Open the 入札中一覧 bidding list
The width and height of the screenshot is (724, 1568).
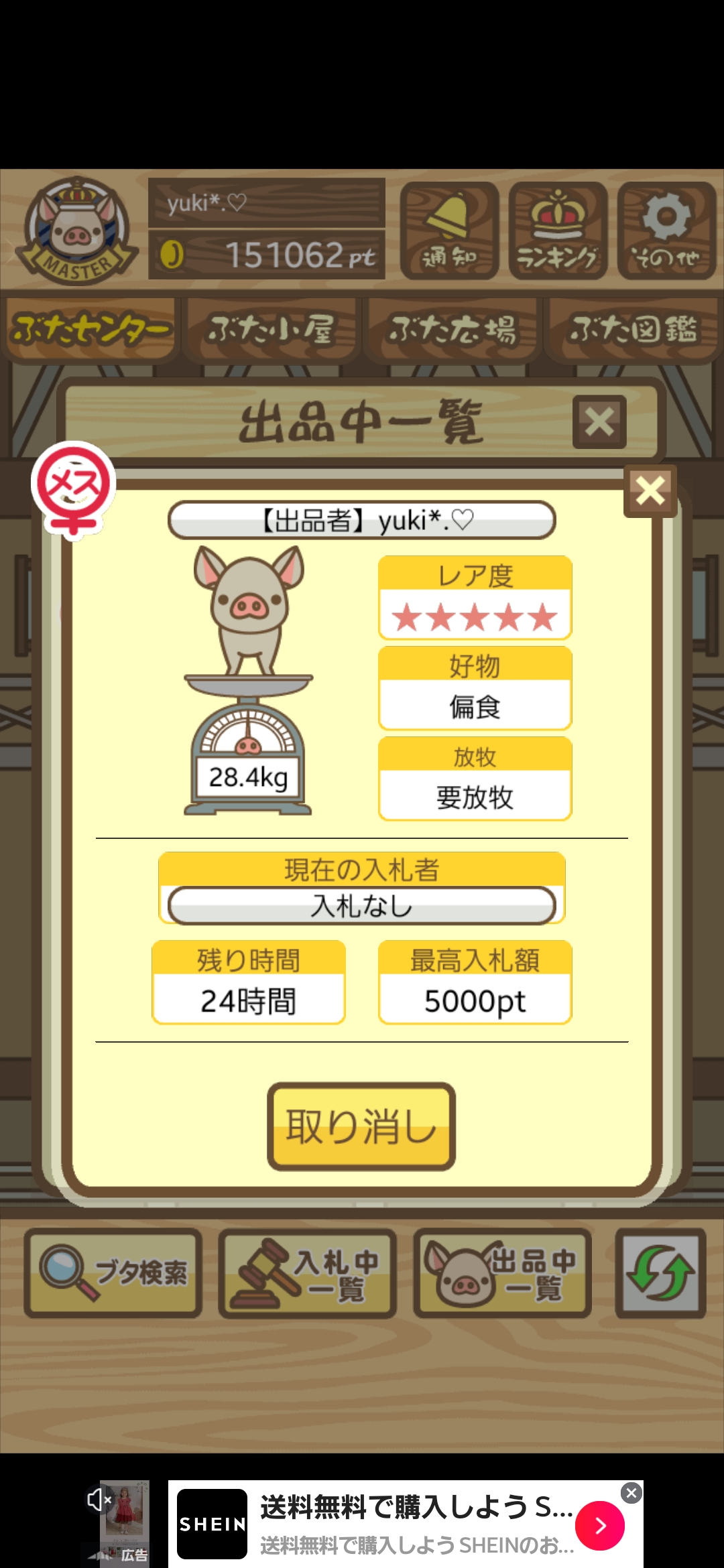pos(308,1272)
